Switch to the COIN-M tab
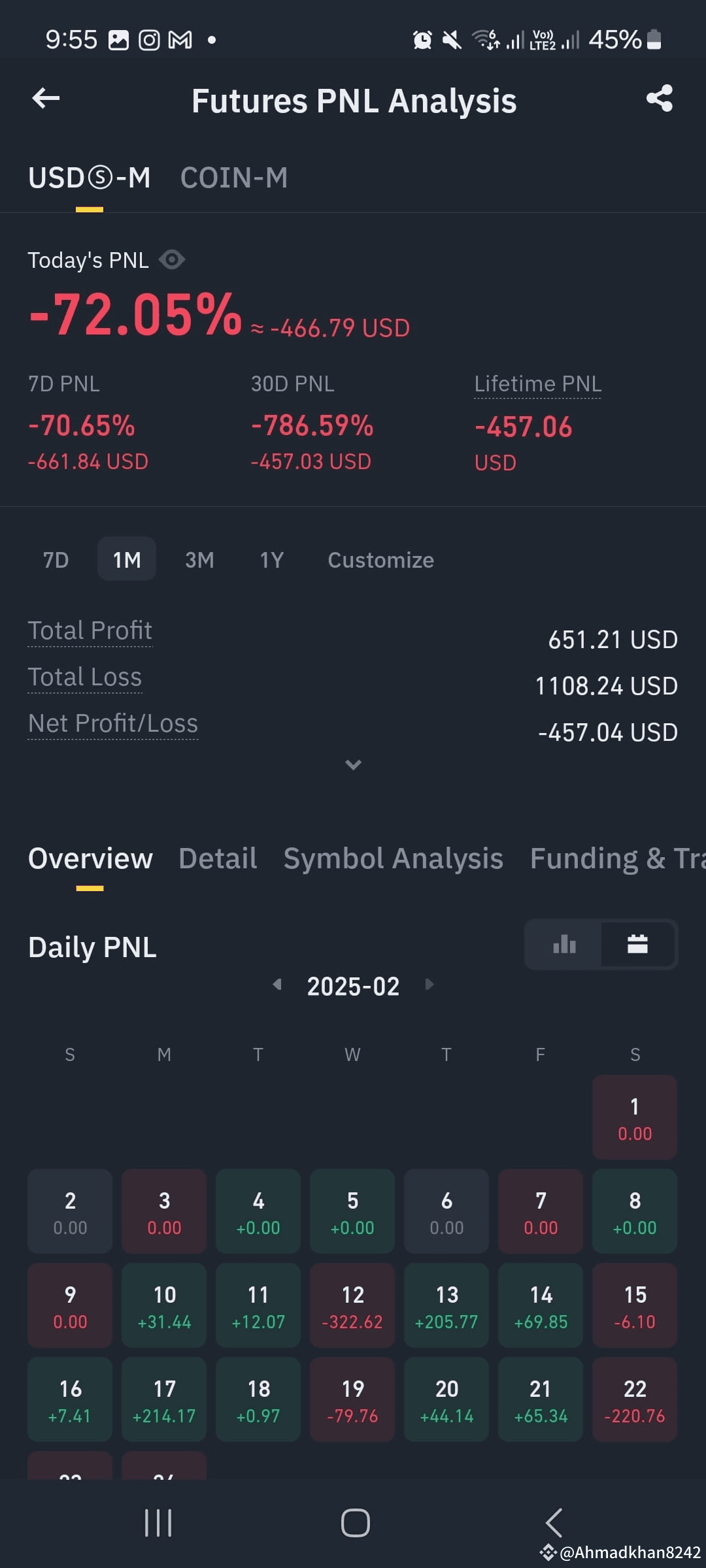Image resolution: width=706 pixels, height=1568 pixels. coord(233,177)
